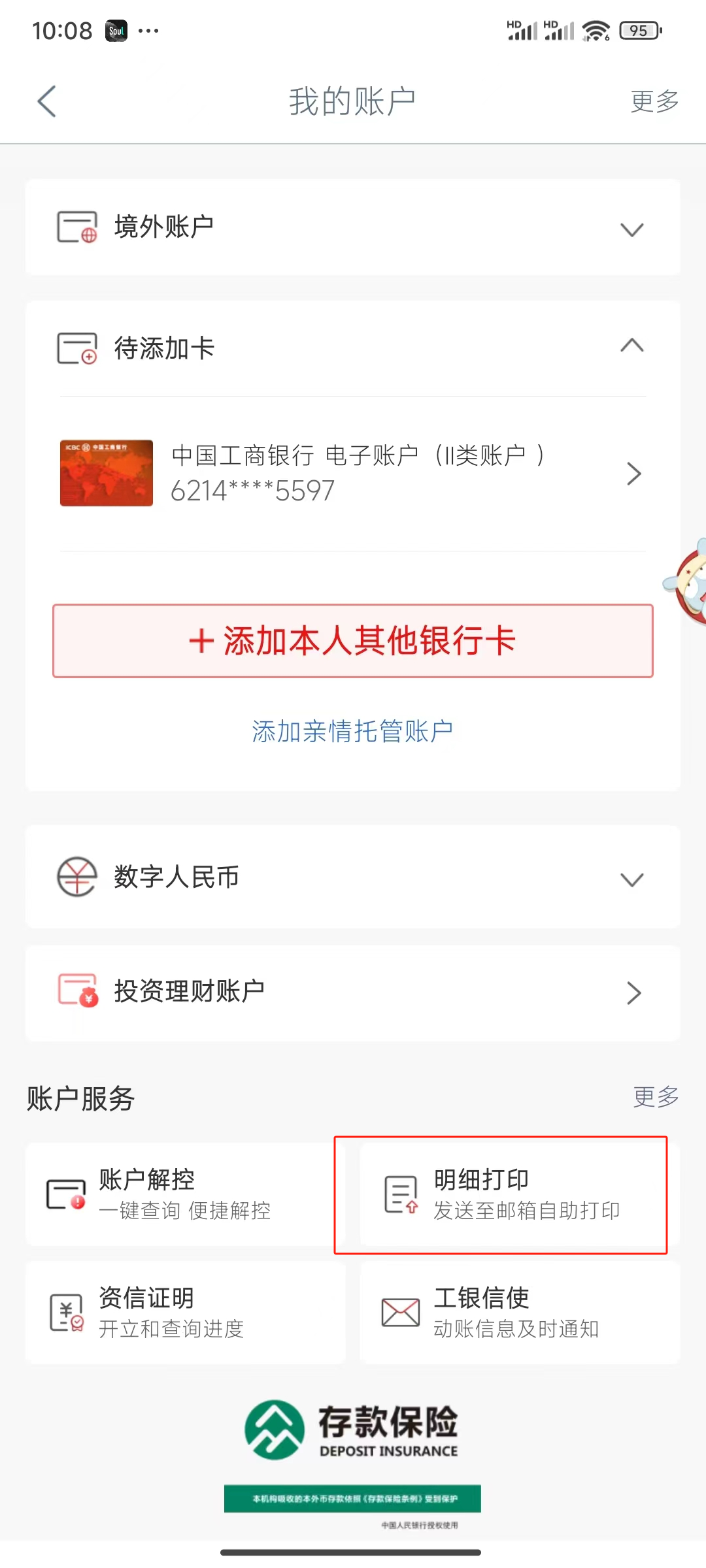Open 更多 in the top bar
Screen dimensions: 706x1568
click(x=654, y=102)
